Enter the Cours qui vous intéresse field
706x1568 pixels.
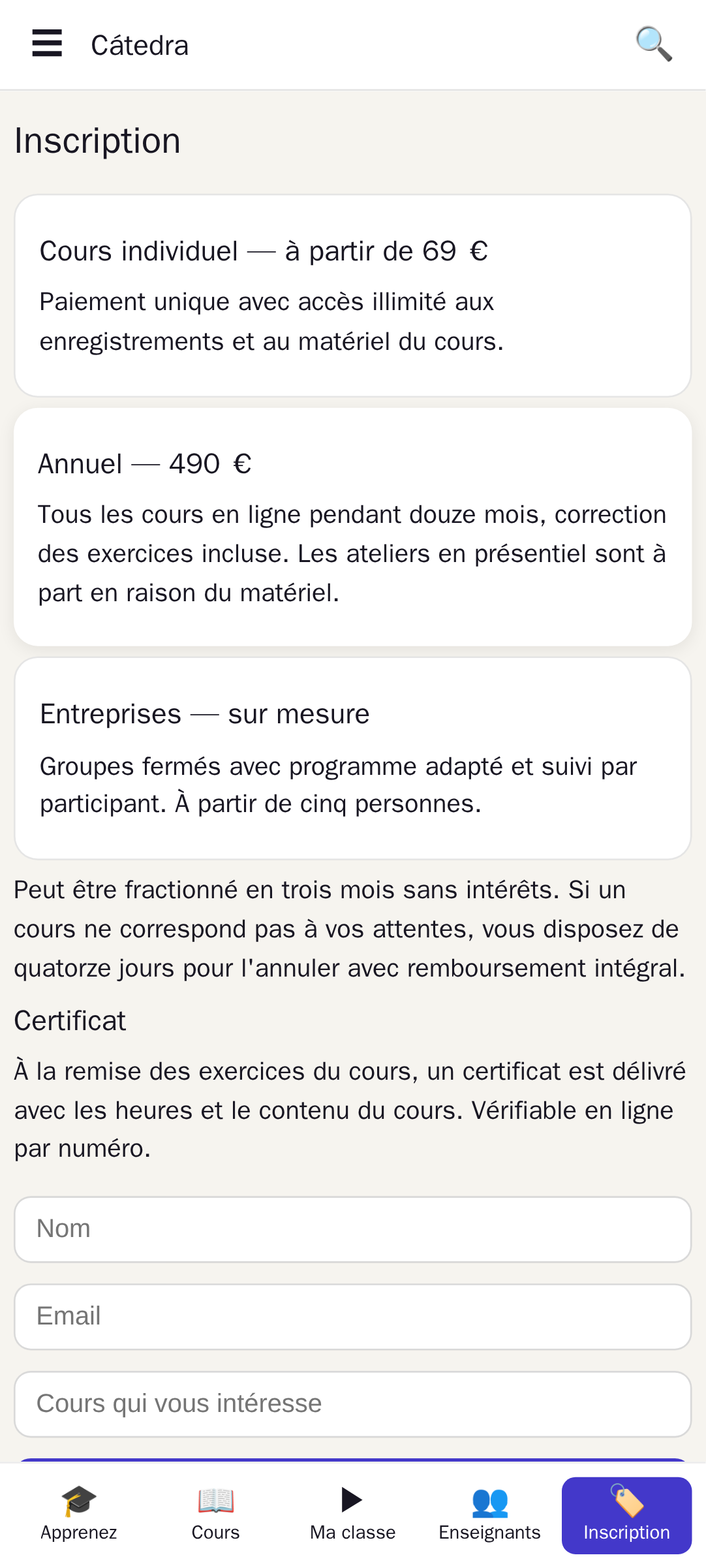353,1404
